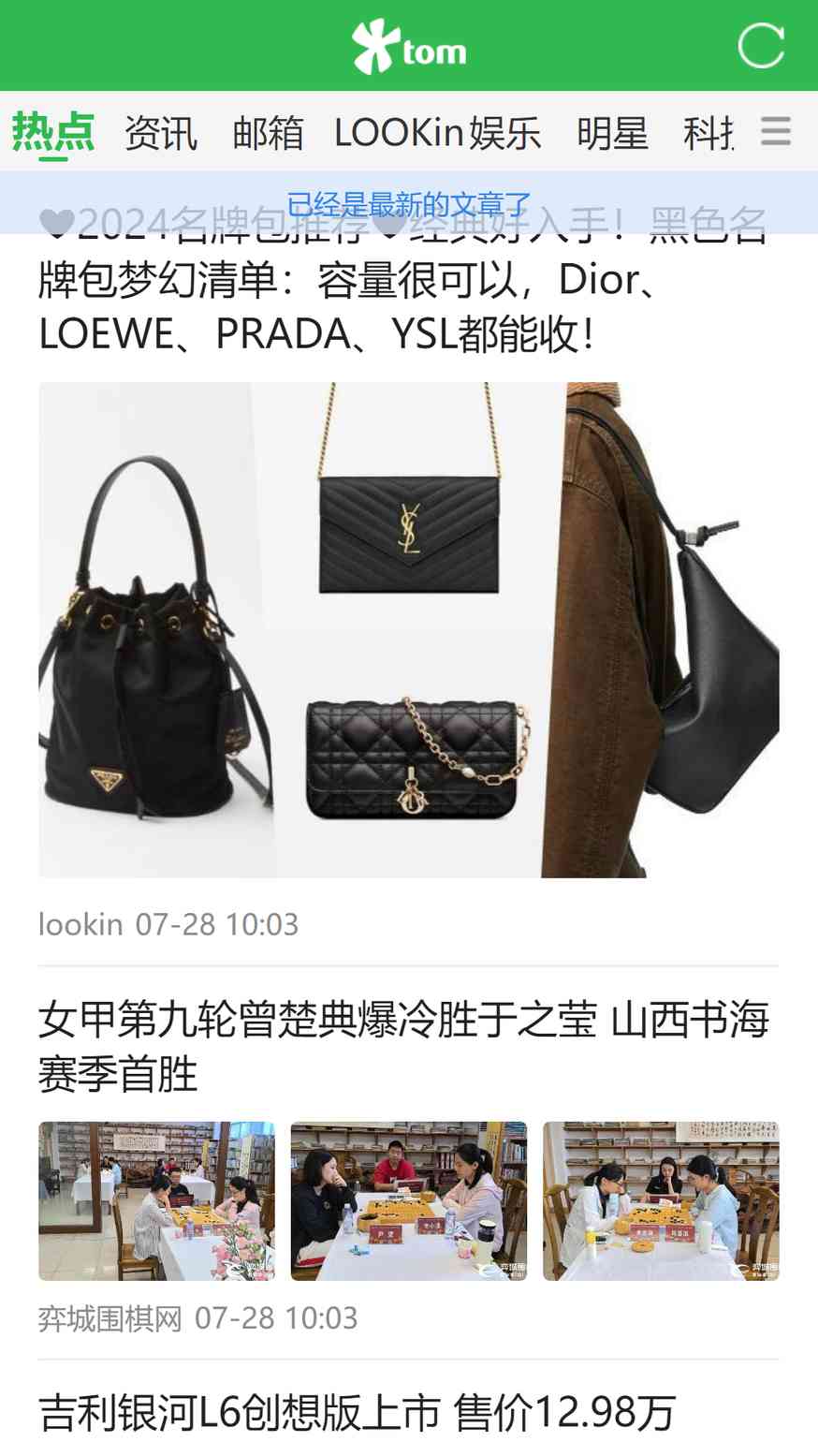
Task: Tap the tom logo in header
Action: (x=409, y=46)
